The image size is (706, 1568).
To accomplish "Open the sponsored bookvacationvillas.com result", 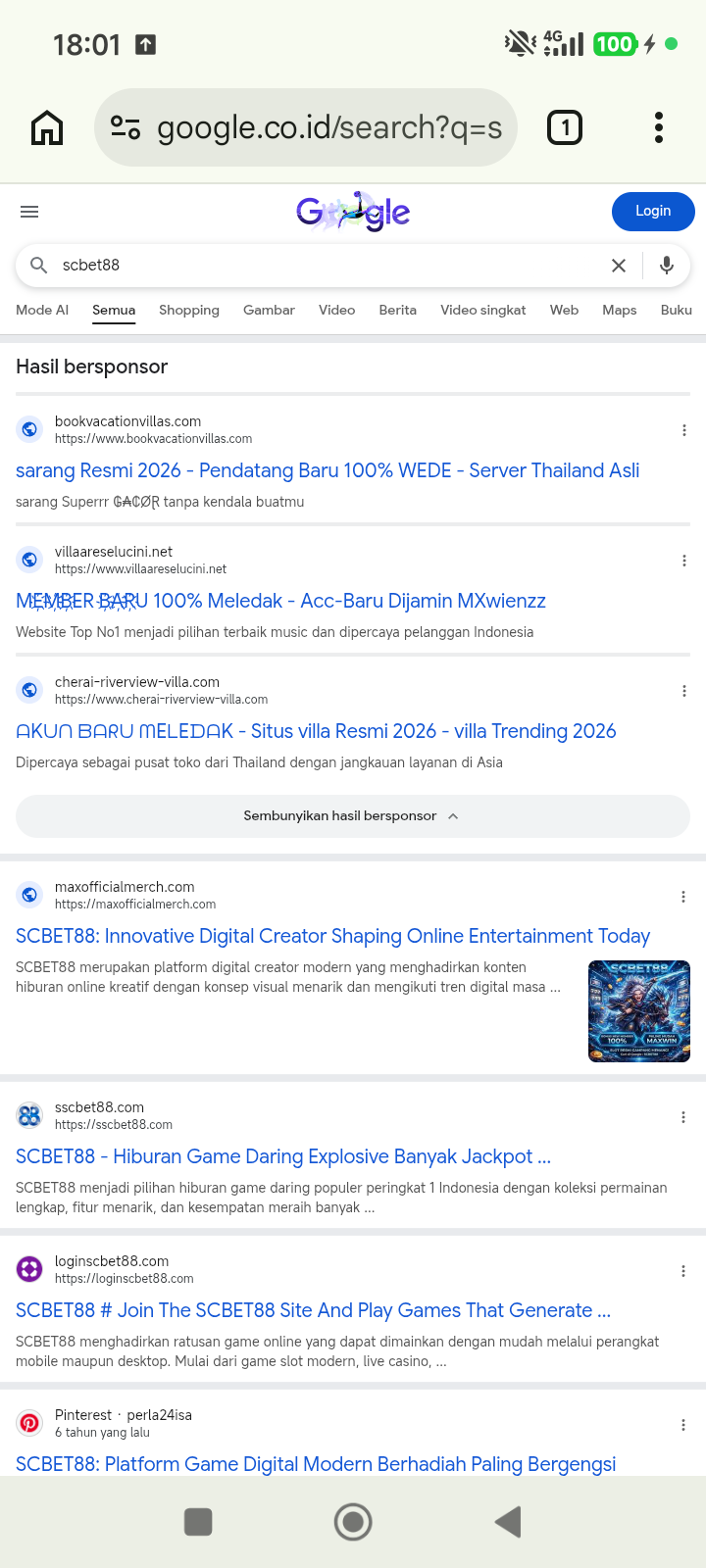I will [328, 470].
